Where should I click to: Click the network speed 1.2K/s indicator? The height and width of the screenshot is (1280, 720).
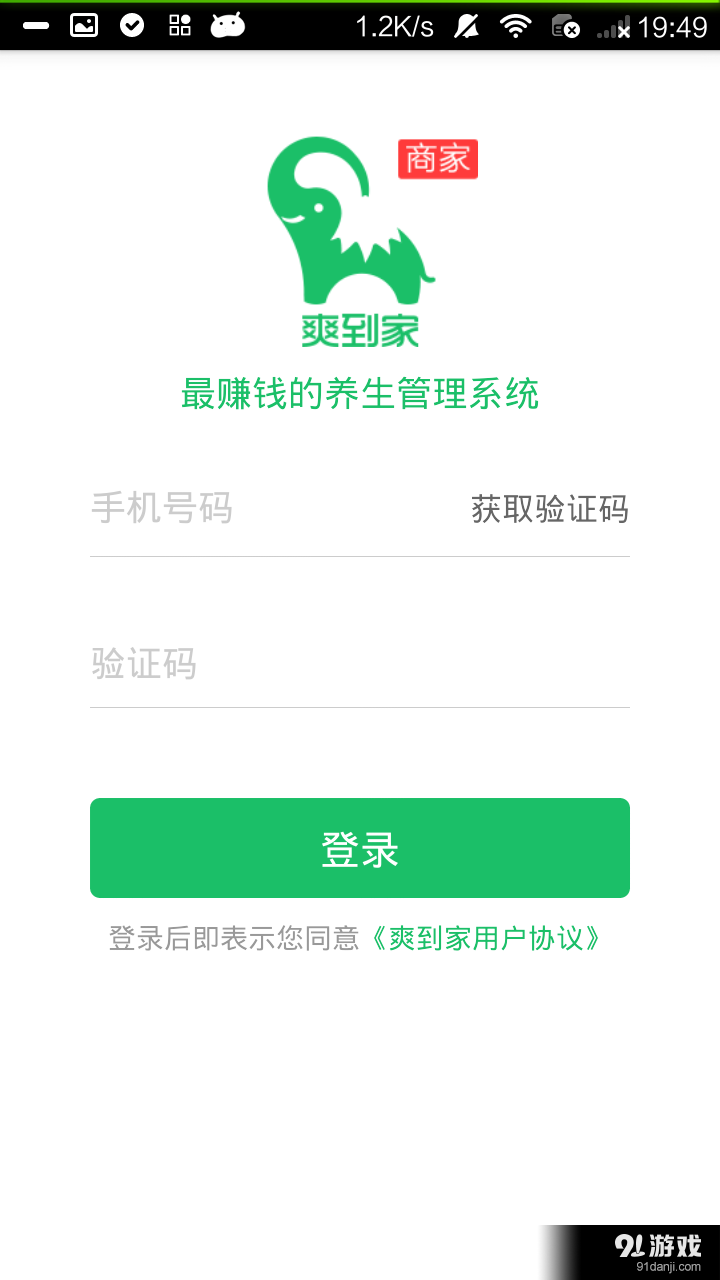click(x=395, y=27)
